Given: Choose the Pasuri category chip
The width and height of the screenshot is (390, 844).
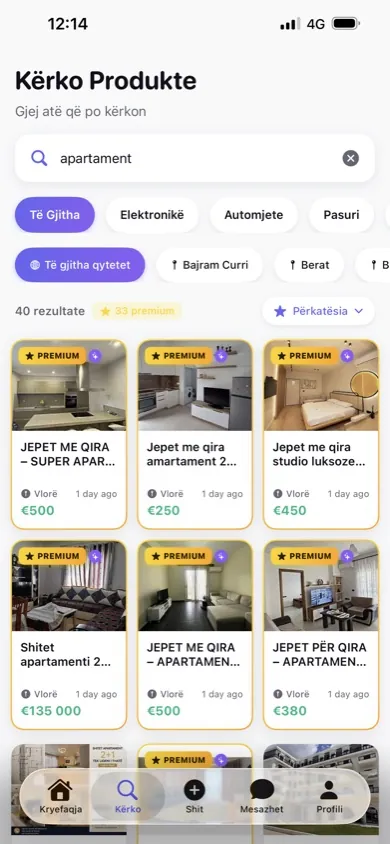Looking at the screenshot, I should pyautogui.click(x=341, y=215).
